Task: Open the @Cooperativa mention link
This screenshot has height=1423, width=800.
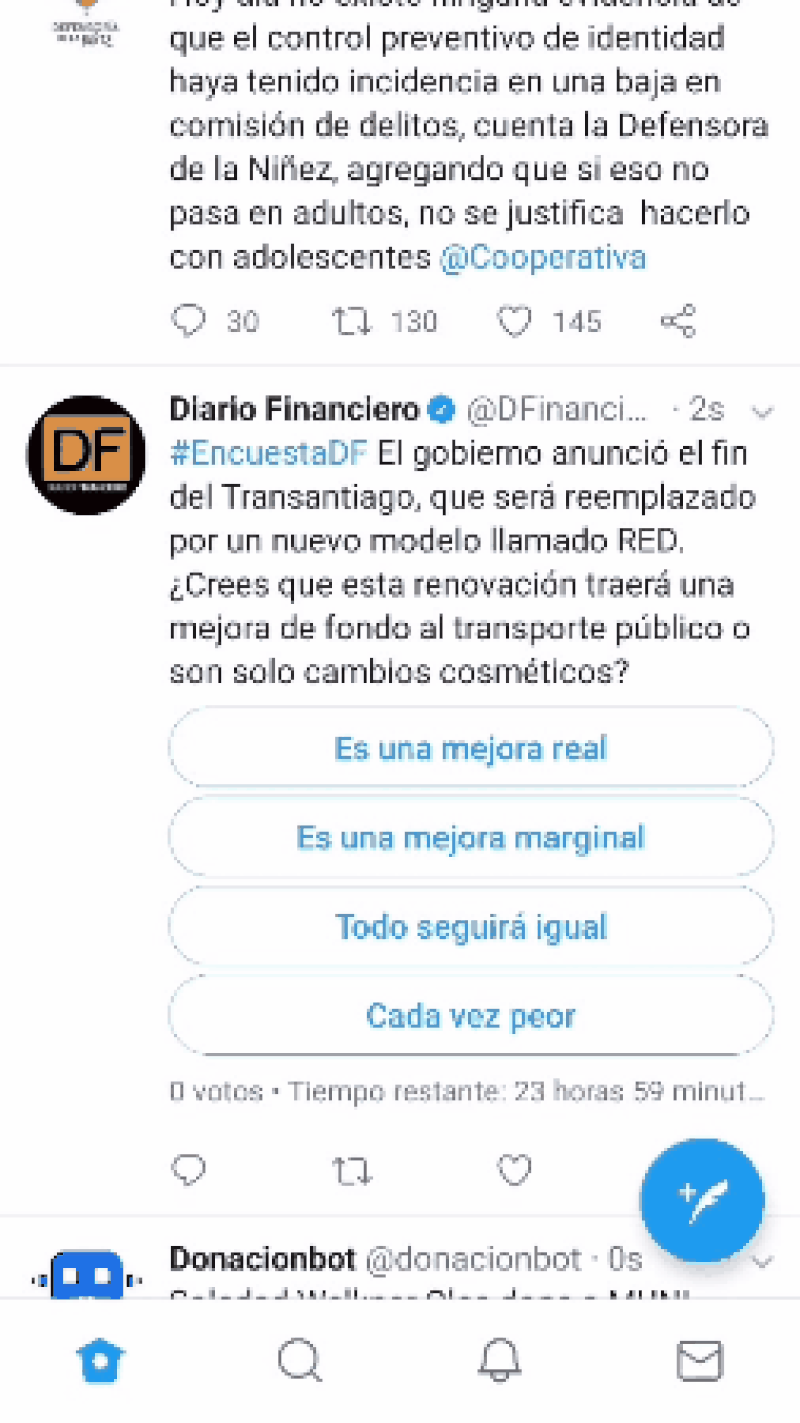Action: click(543, 258)
